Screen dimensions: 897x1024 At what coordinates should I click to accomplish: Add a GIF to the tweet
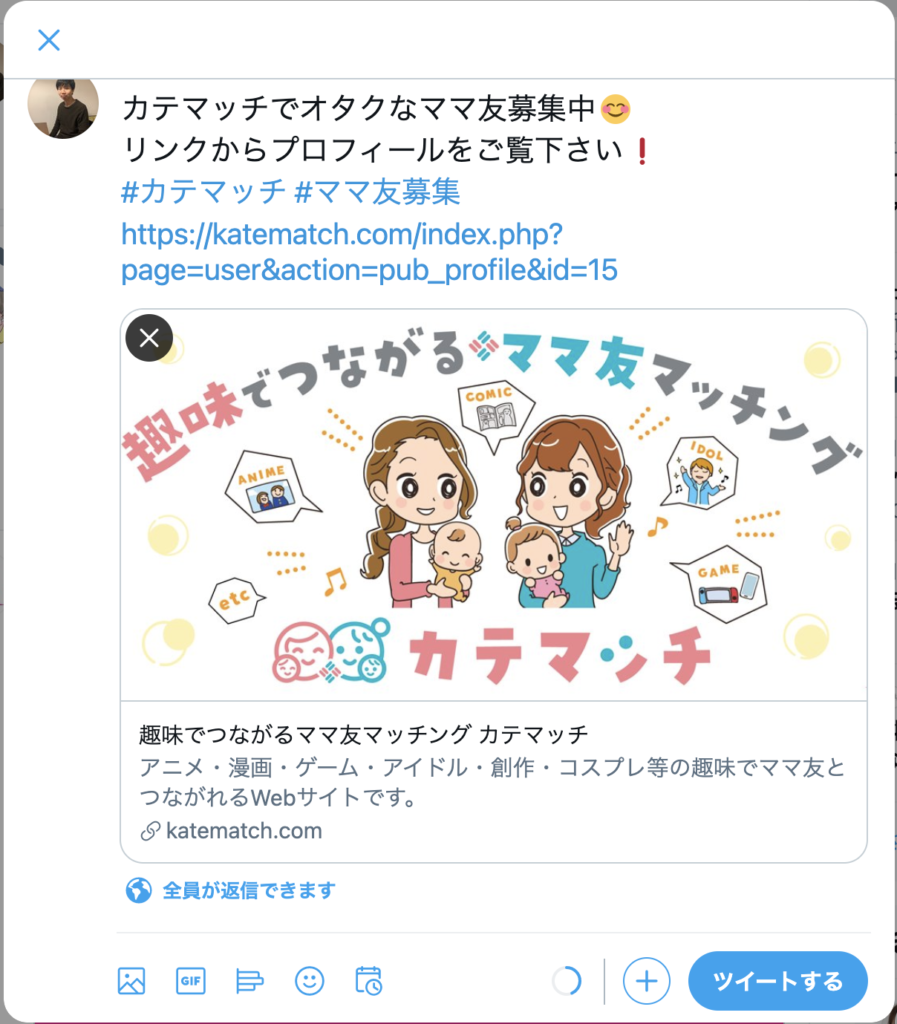coord(190,981)
